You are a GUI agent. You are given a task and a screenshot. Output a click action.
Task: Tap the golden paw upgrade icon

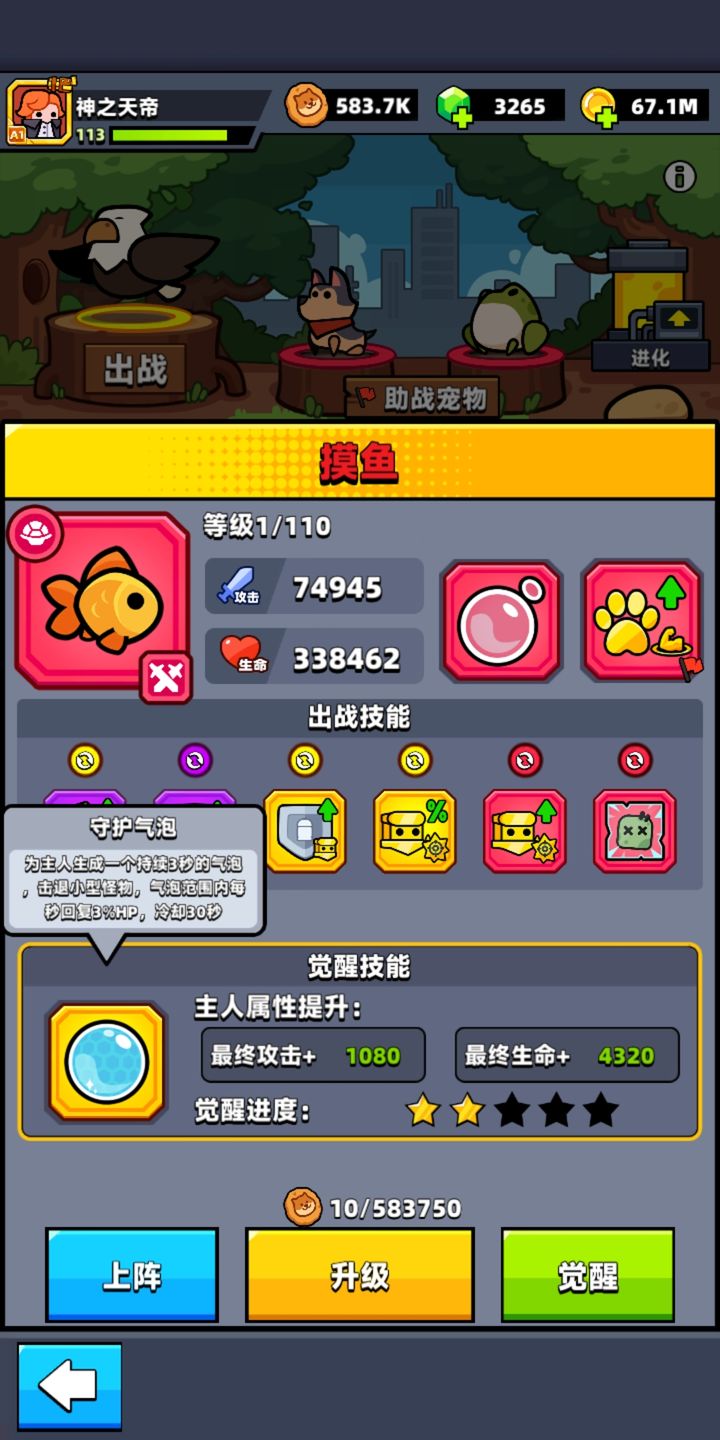pyautogui.click(x=642, y=622)
